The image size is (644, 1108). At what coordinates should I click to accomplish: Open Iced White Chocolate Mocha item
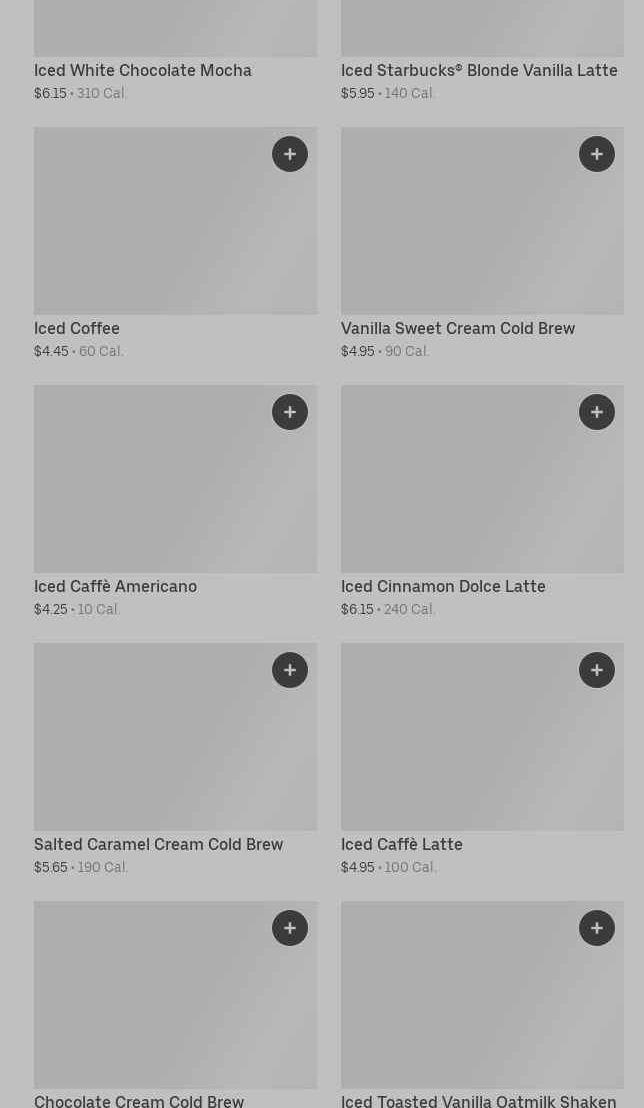click(x=143, y=70)
